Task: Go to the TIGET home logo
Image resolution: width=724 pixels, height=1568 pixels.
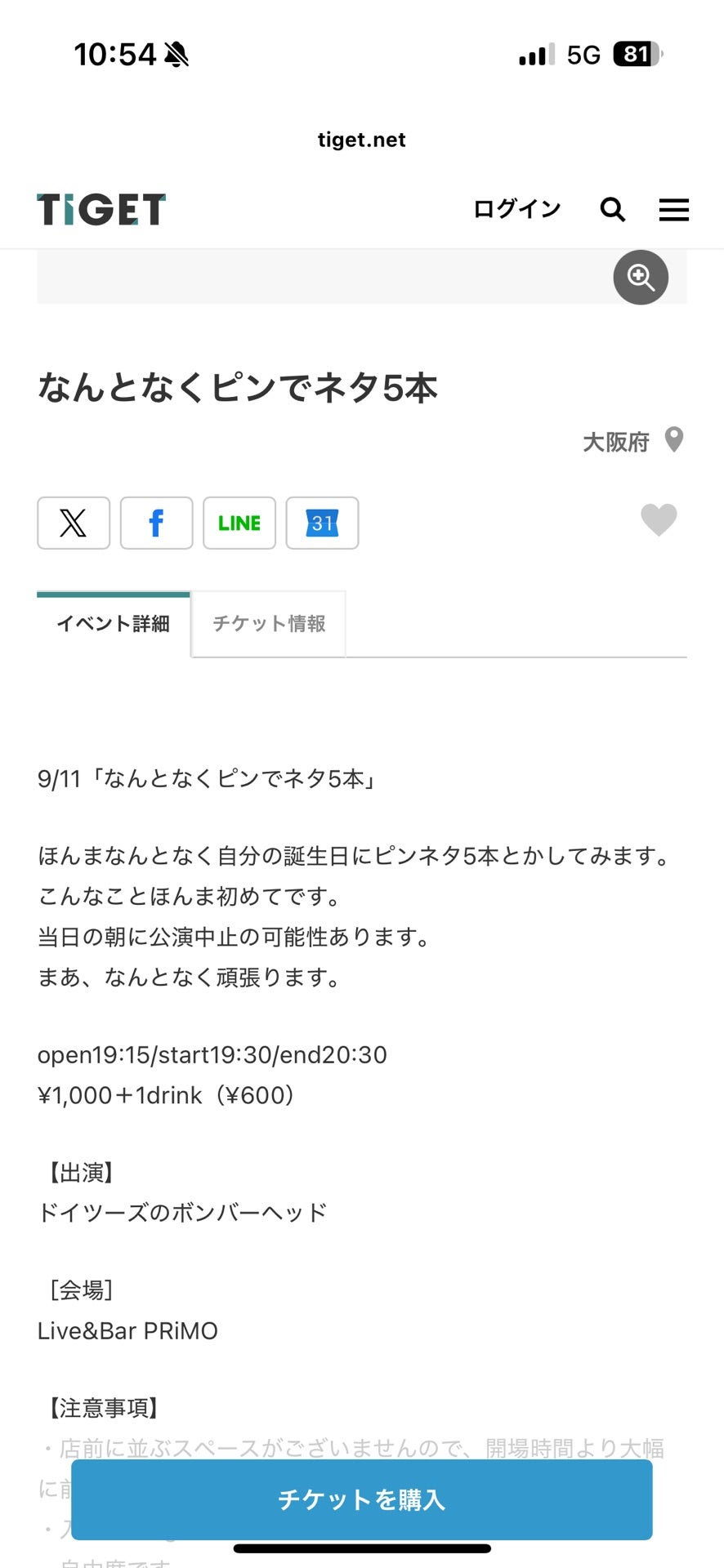Action: [x=101, y=210]
